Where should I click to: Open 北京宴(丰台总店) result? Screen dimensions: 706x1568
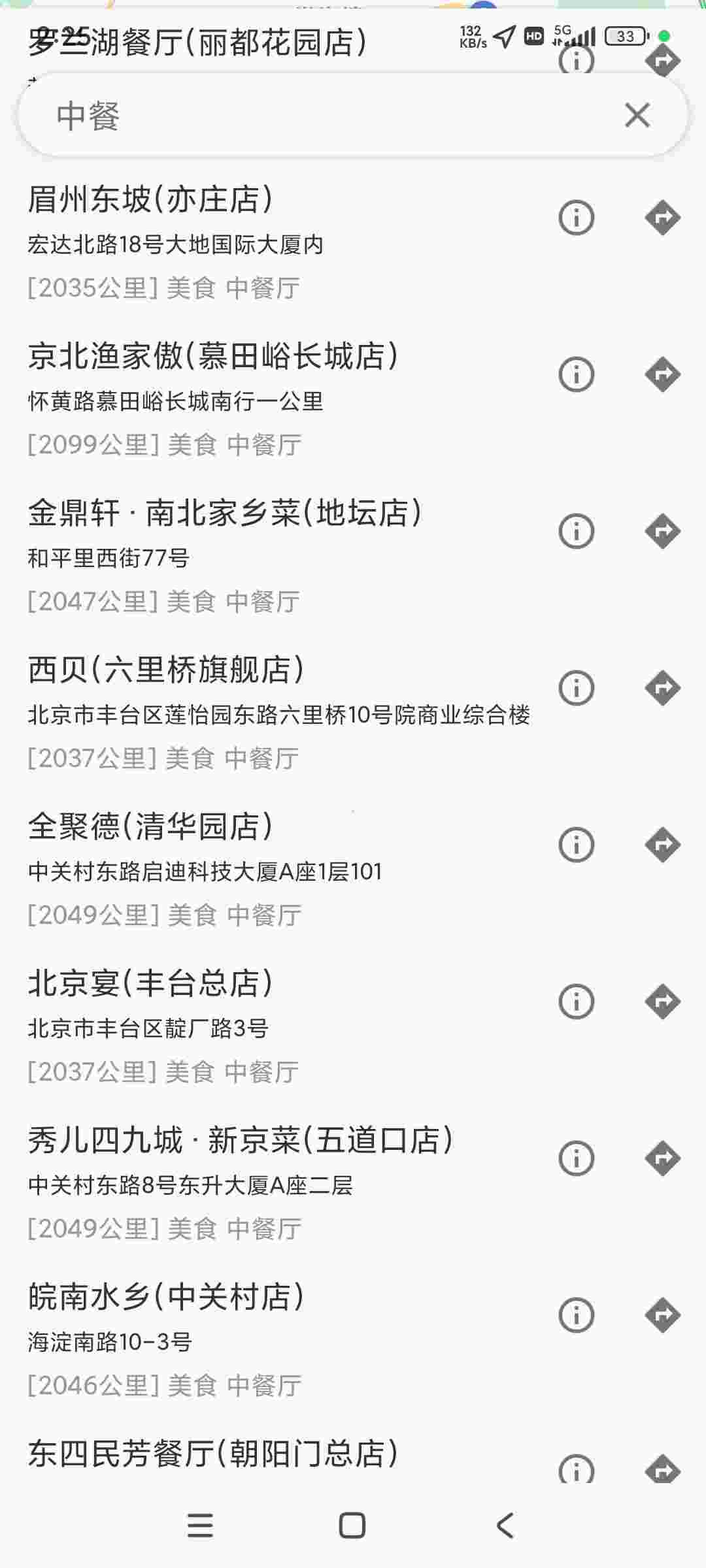[x=261, y=1026]
